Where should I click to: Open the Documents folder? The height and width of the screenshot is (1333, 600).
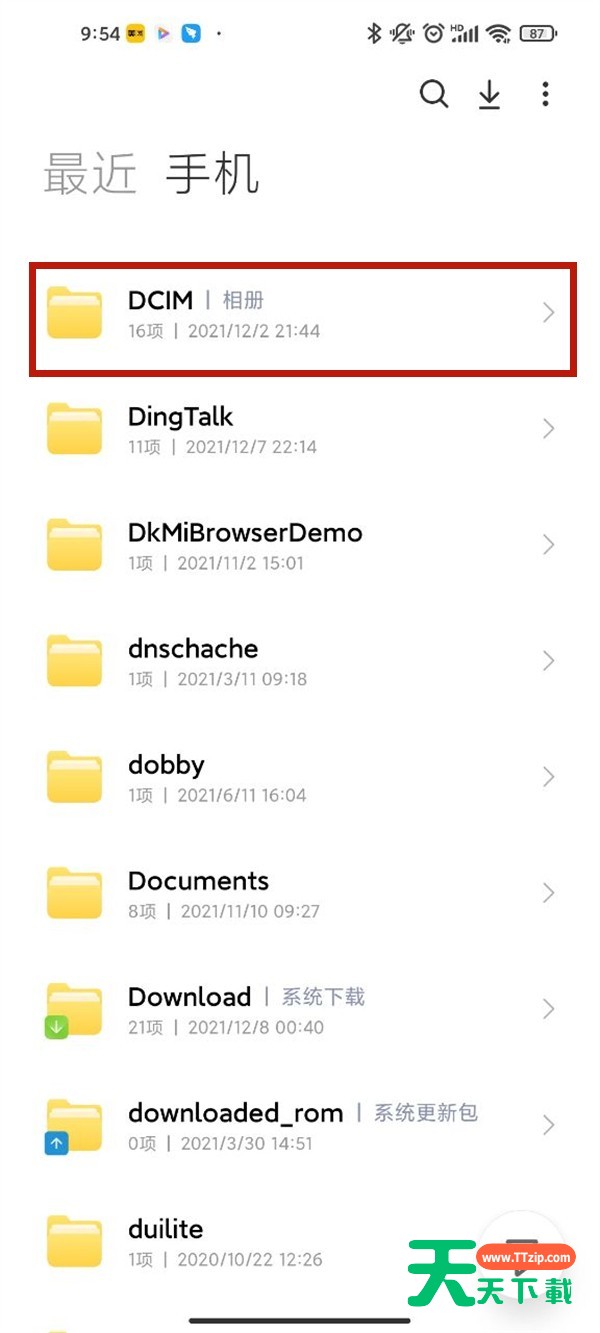[300, 893]
